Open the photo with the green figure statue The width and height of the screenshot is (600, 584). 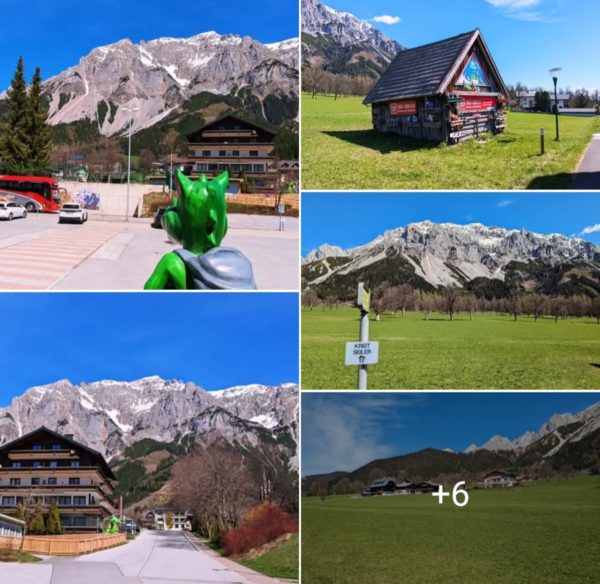click(149, 145)
